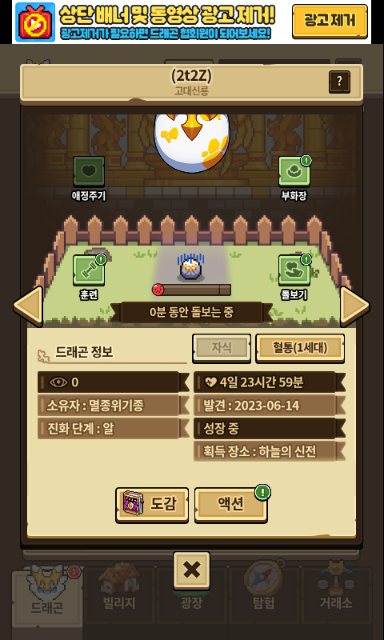Go to the next dragon with right arrow
Screen dimensions: 384x640
click(x=355, y=306)
